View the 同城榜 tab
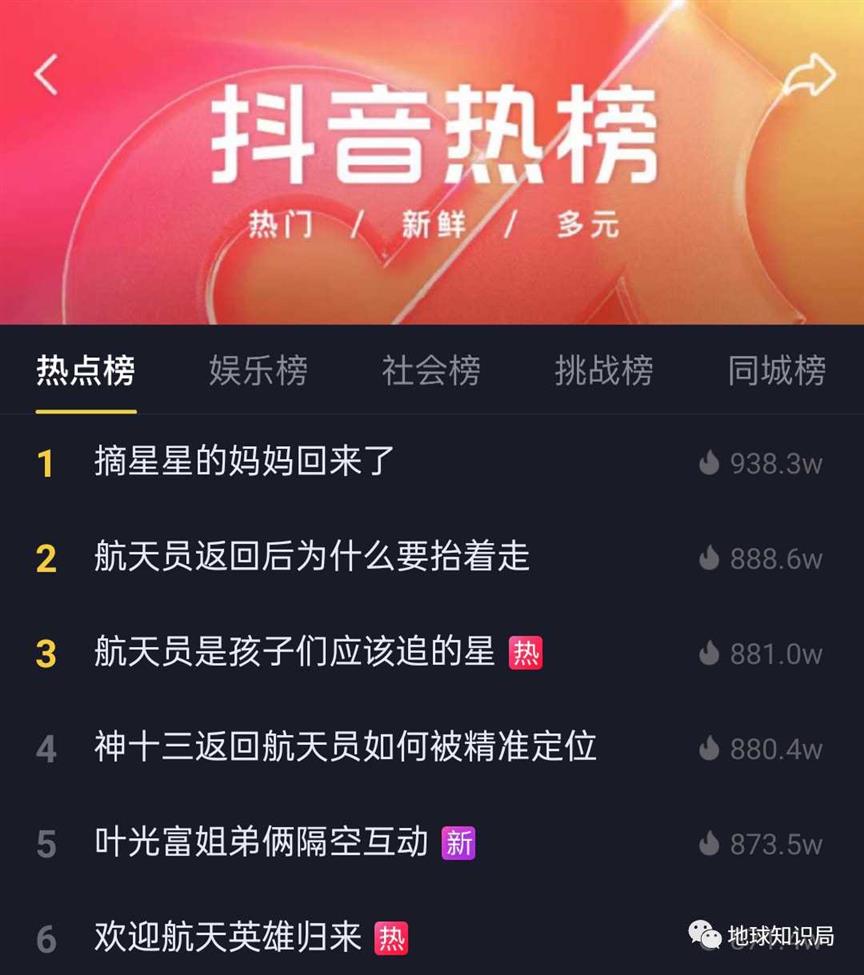The width and height of the screenshot is (864, 975). [x=777, y=371]
